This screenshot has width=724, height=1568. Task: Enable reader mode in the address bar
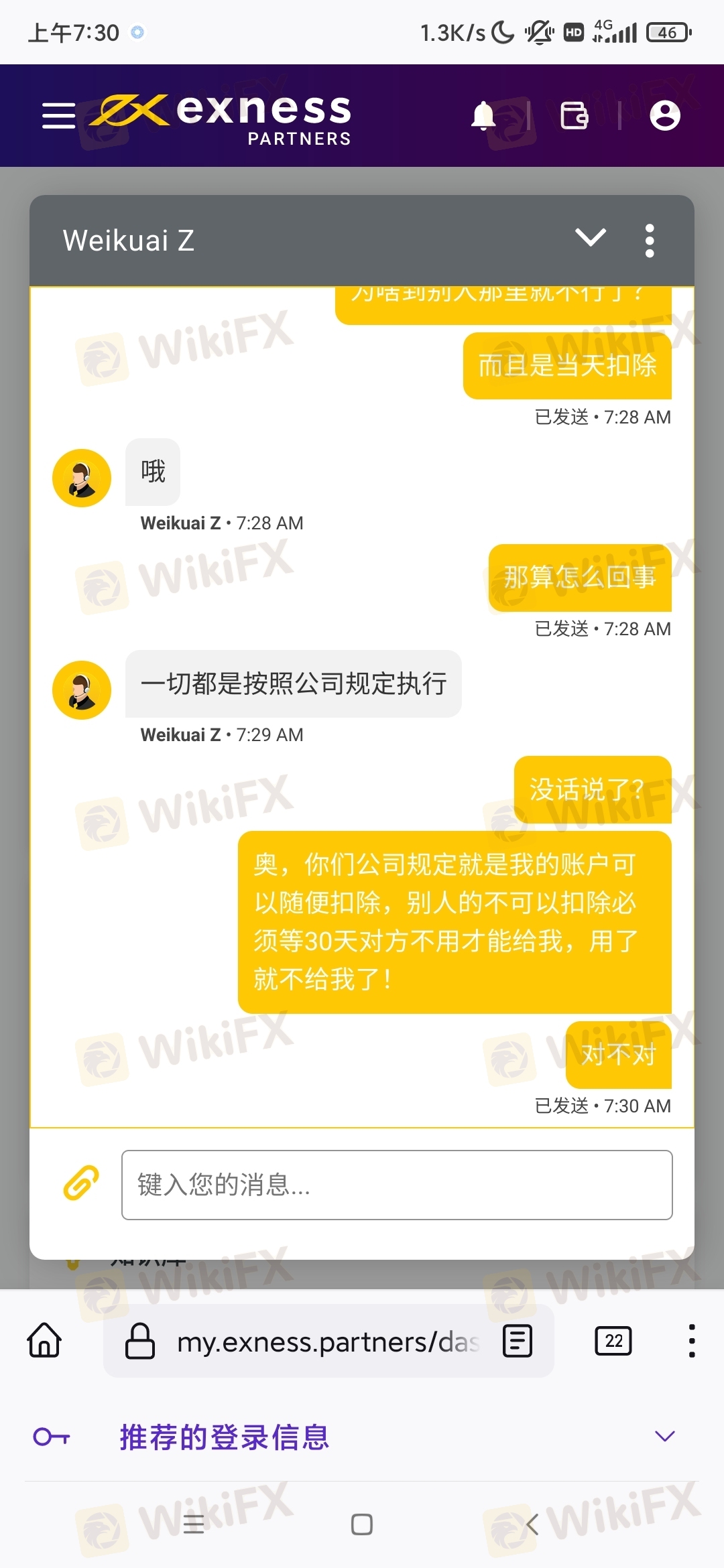tap(518, 1341)
